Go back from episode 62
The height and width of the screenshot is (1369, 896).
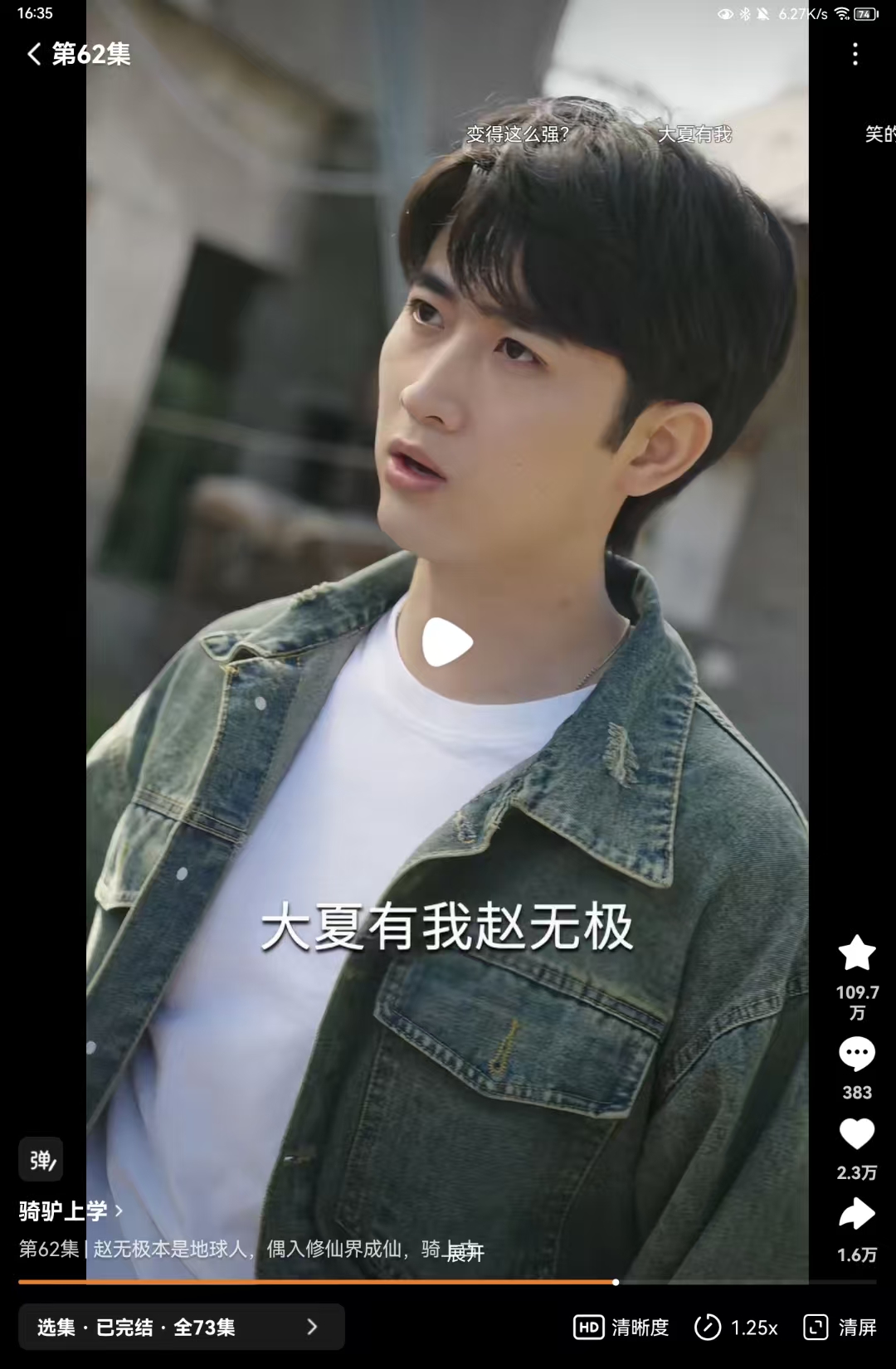34,55
